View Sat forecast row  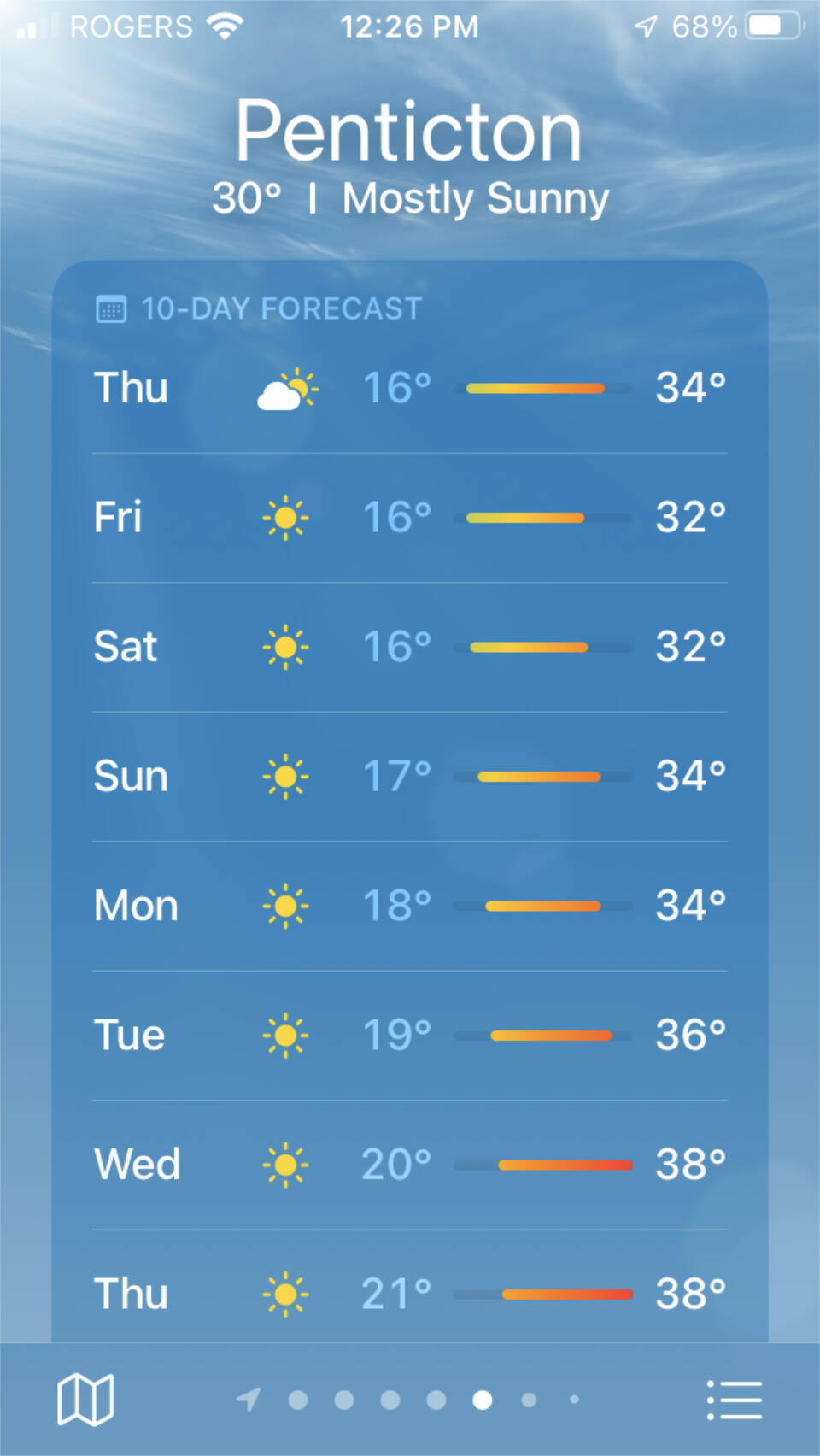[x=410, y=648]
